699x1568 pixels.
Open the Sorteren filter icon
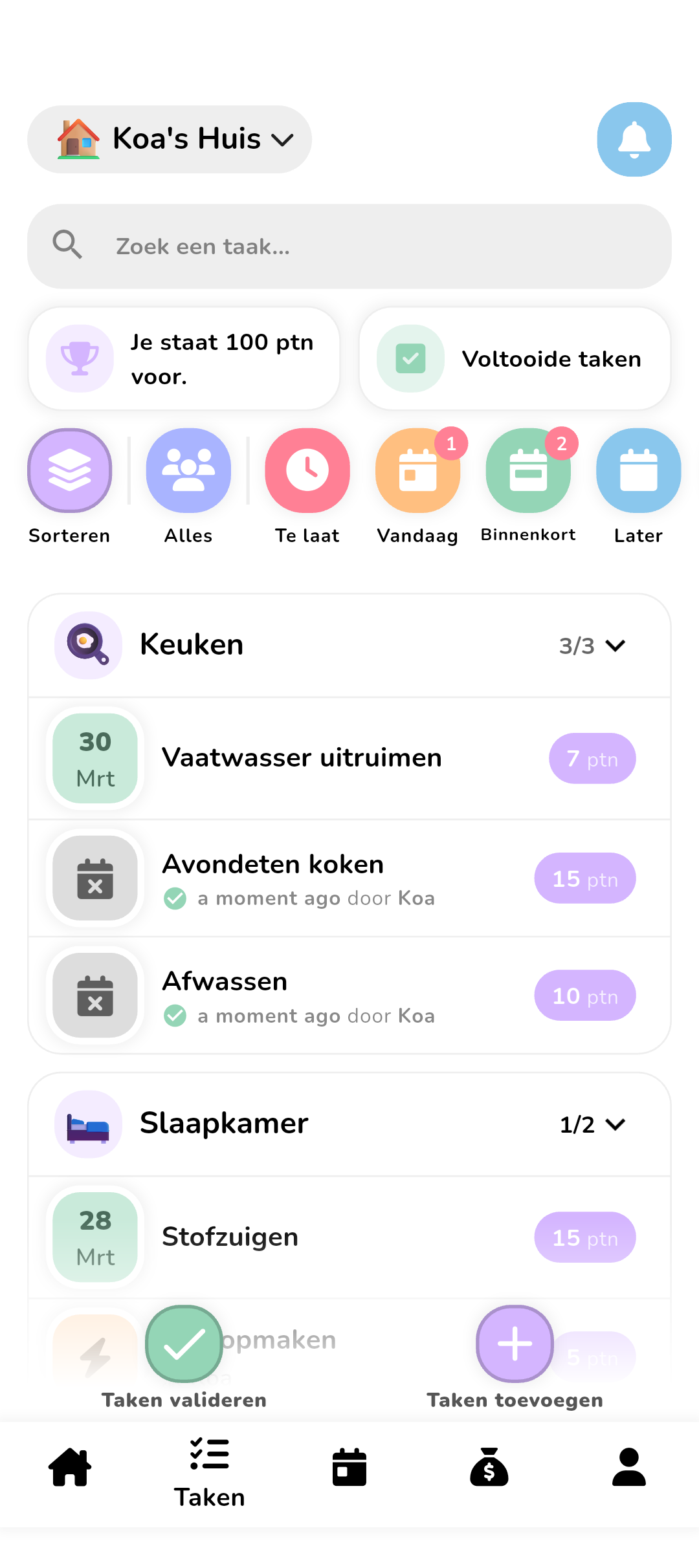[69, 471]
